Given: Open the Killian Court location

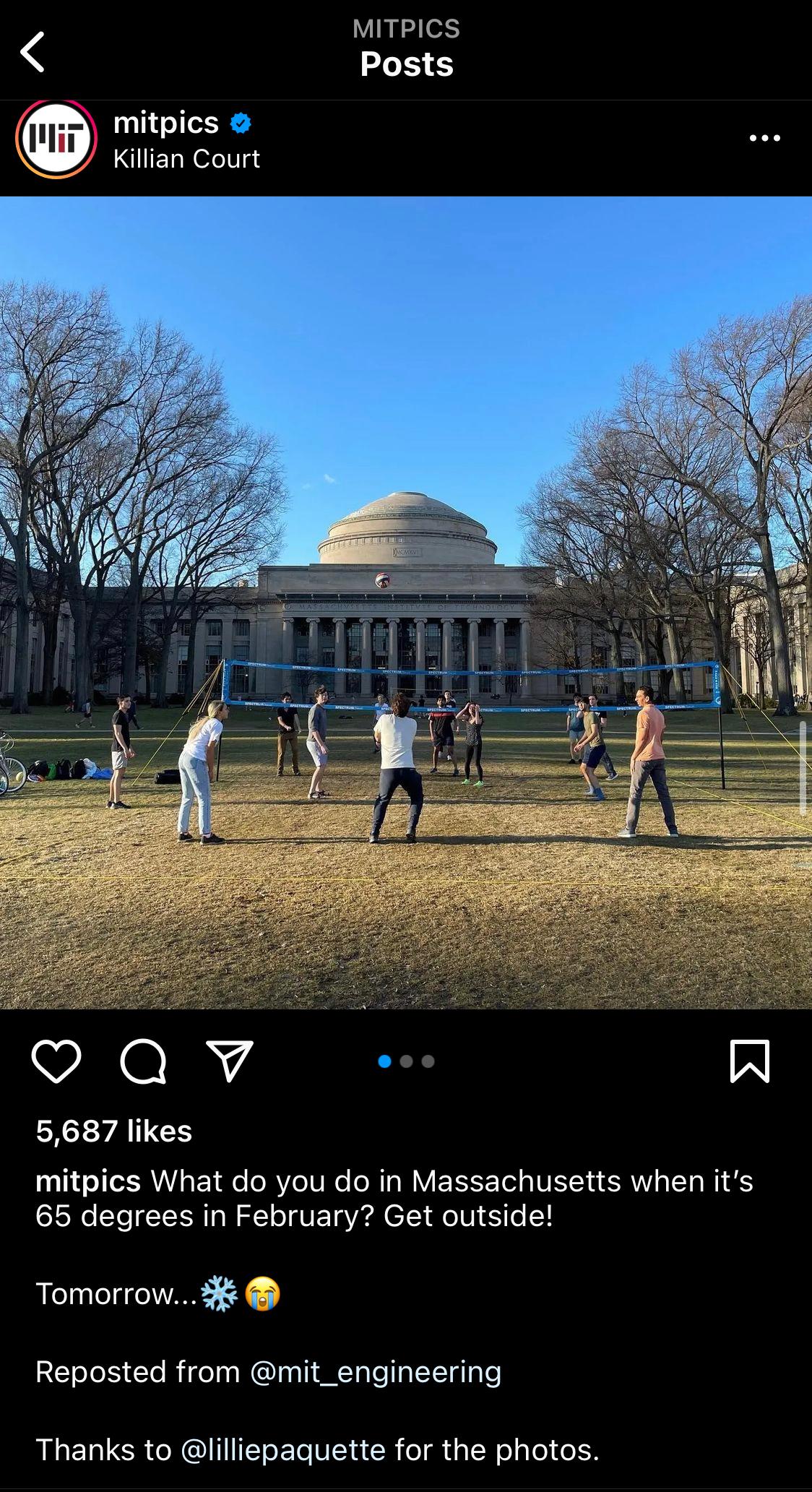Looking at the screenshot, I should pyautogui.click(x=186, y=159).
